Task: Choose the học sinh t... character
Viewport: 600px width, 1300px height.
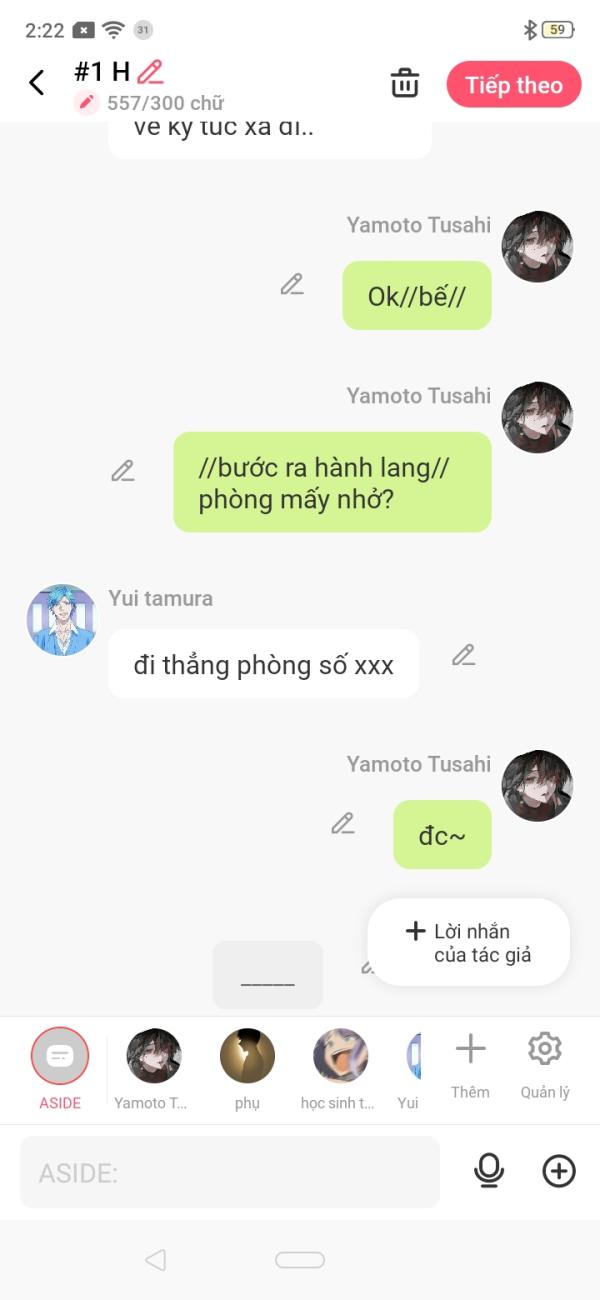Action: tap(339, 1069)
